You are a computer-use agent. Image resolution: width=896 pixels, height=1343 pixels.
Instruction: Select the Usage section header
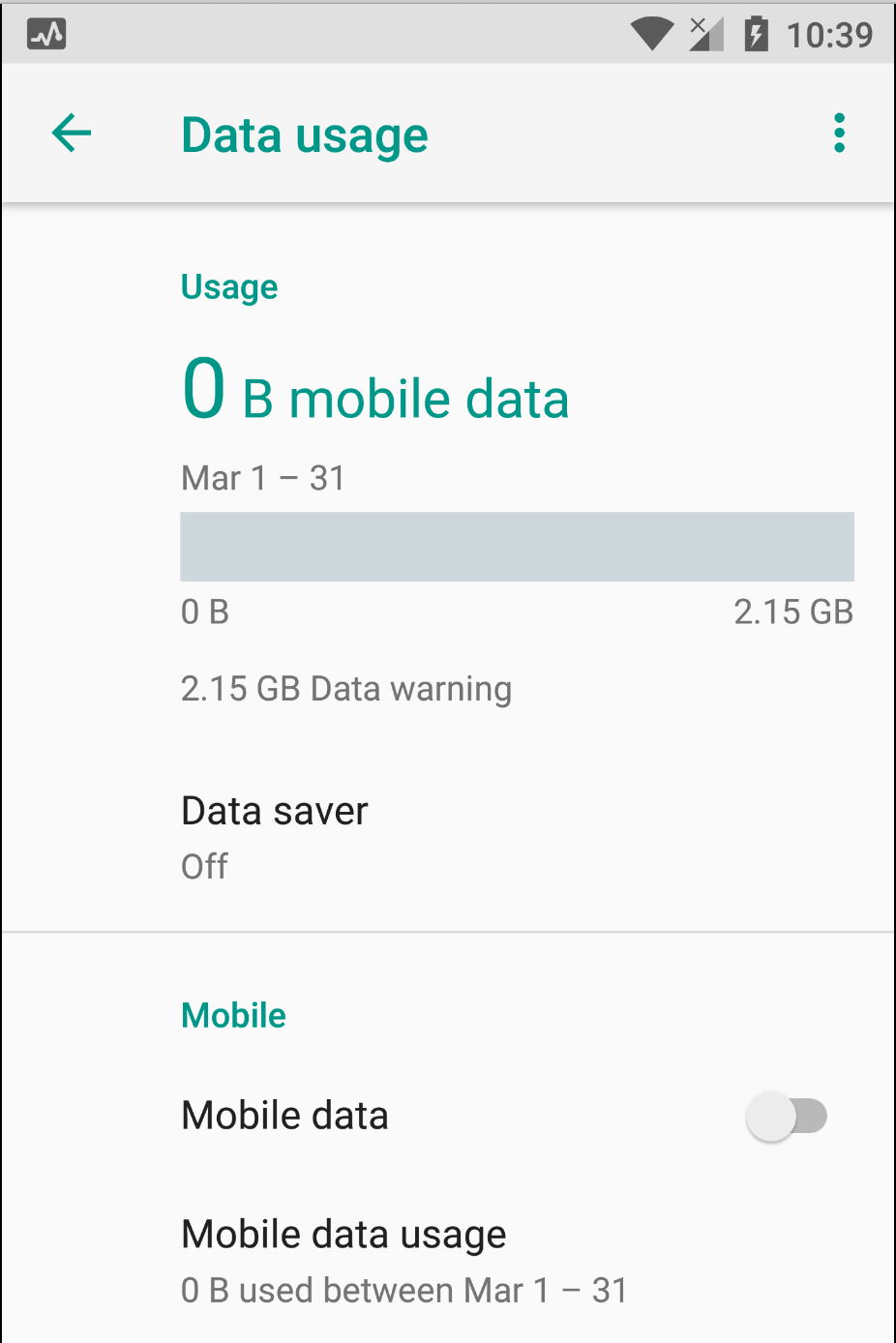(228, 286)
